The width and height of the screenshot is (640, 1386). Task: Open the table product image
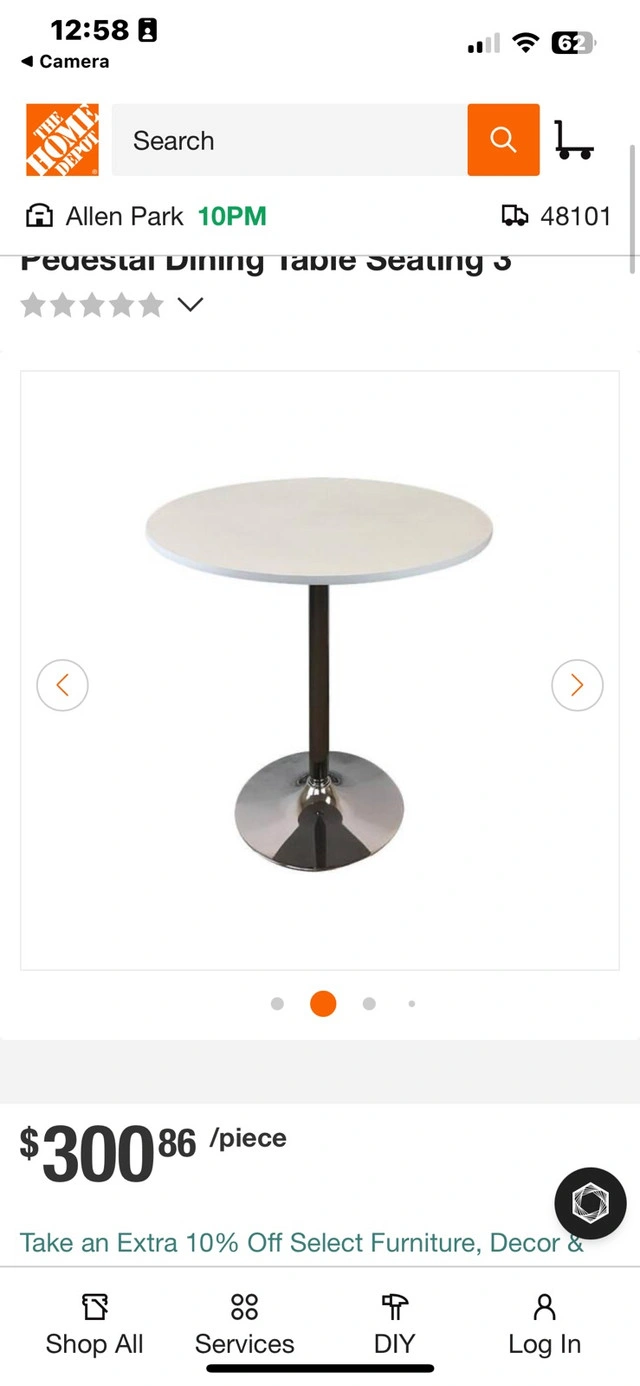[x=320, y=670]
